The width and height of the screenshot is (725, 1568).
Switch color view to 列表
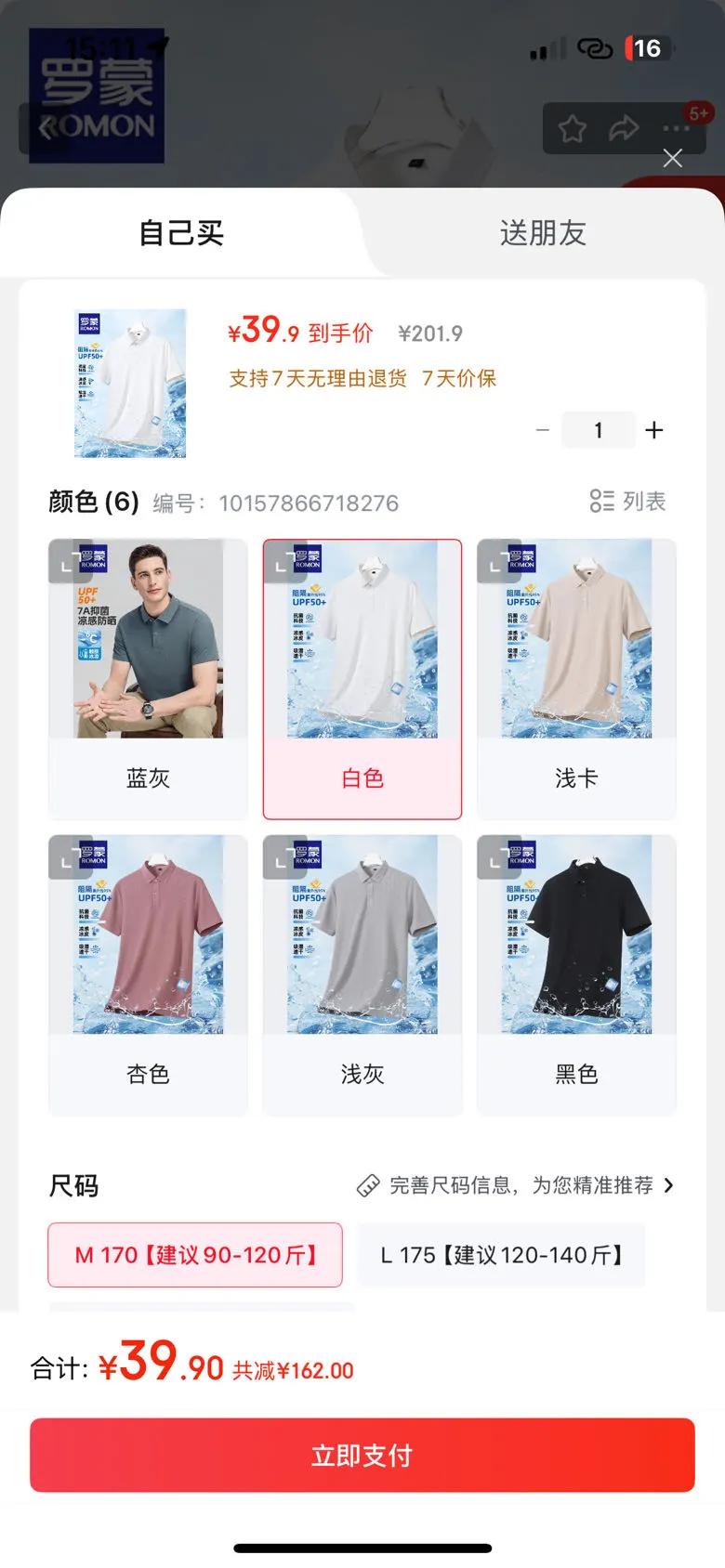click(x=628, y=502)
